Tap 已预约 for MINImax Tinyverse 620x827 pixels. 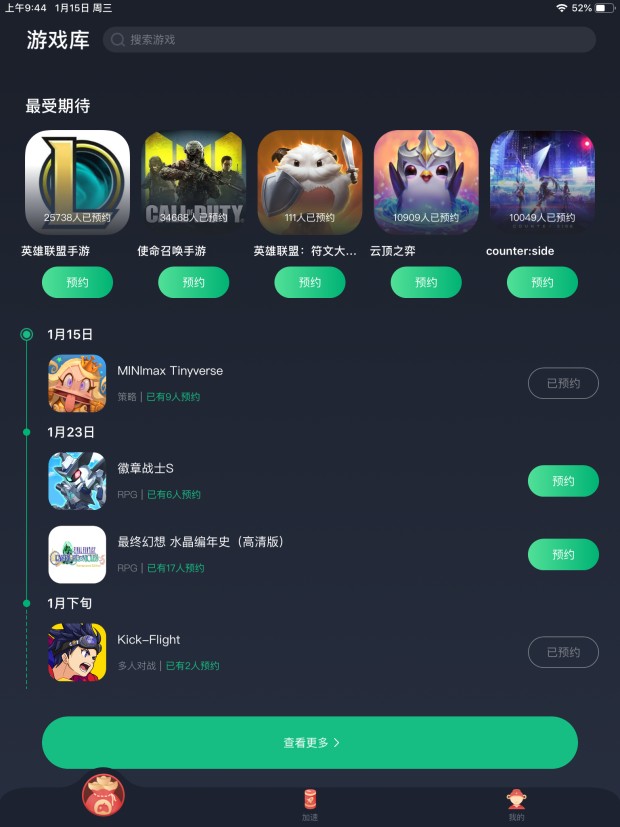click(x=563, y=383)
